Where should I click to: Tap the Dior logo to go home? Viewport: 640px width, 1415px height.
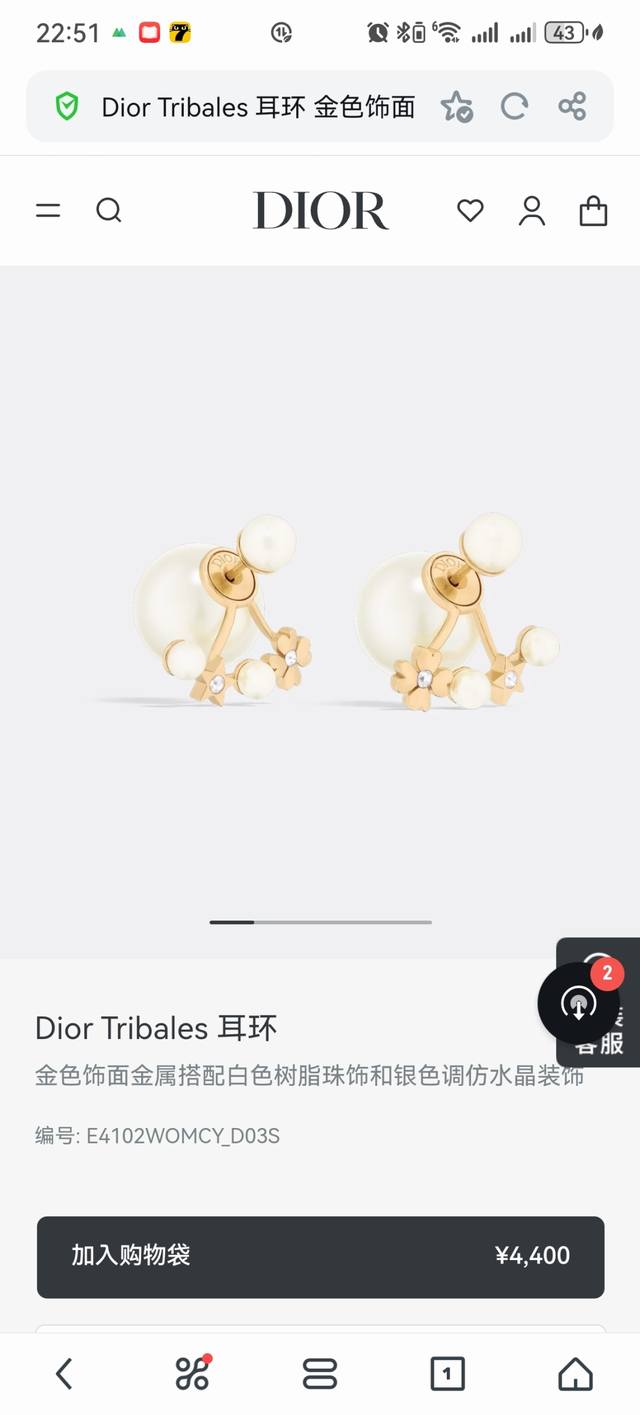(320, 210)
